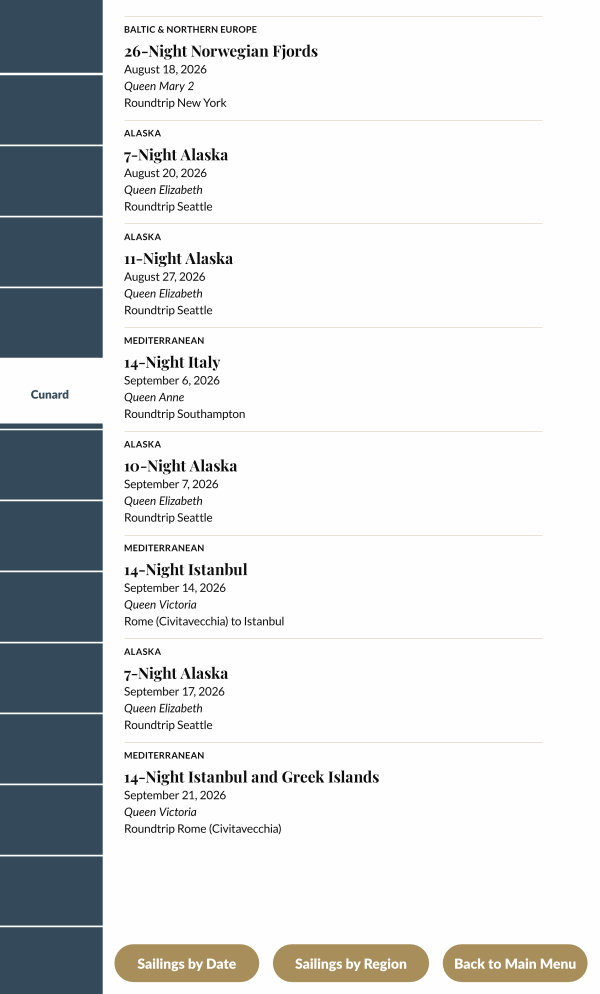Open 7-Night Alaska sailing on August 20
The height and width of the screenshot is (994, 600).
pyautogui.click(x=176, y=155)
